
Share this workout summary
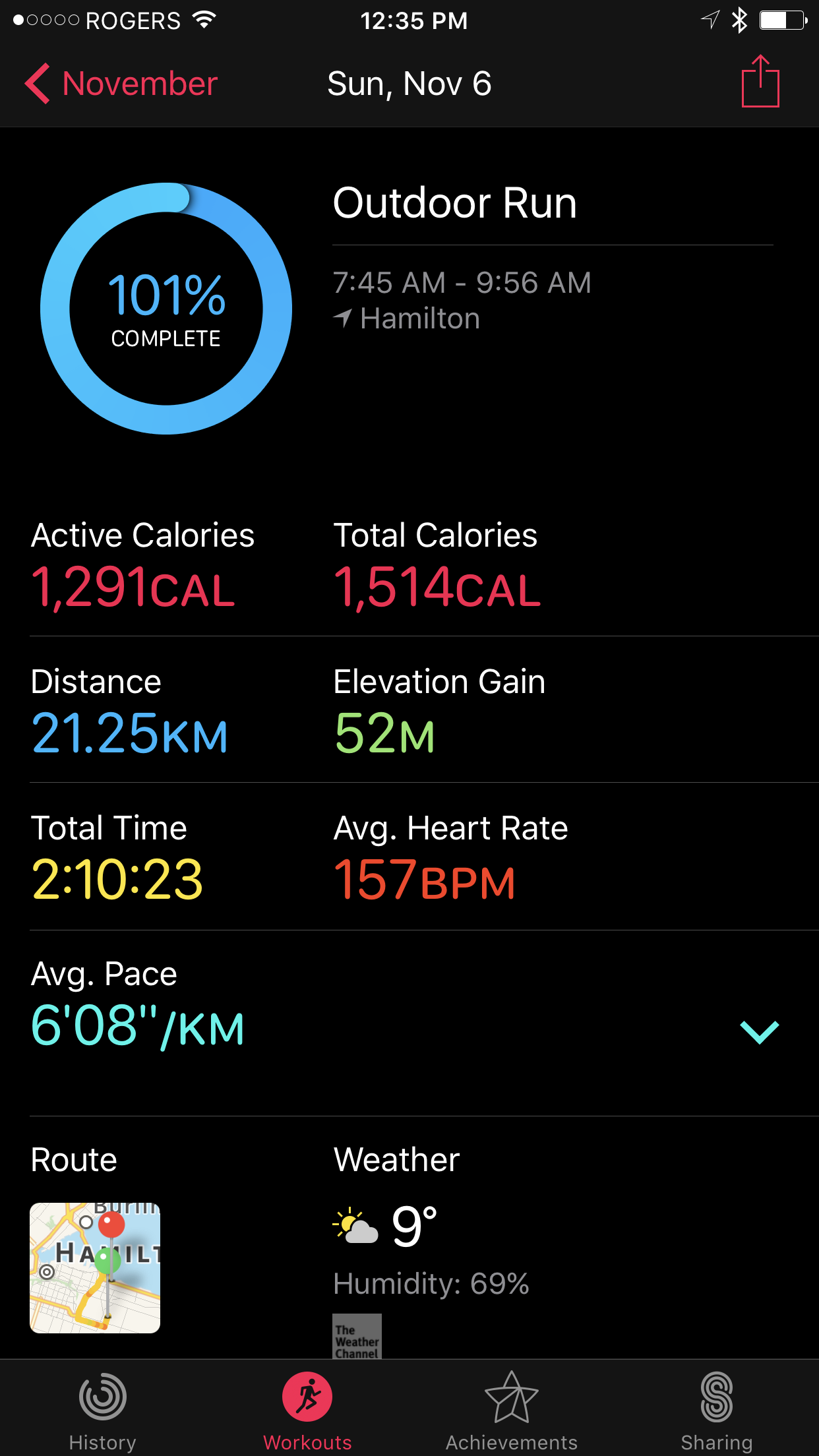pos(760,81)
